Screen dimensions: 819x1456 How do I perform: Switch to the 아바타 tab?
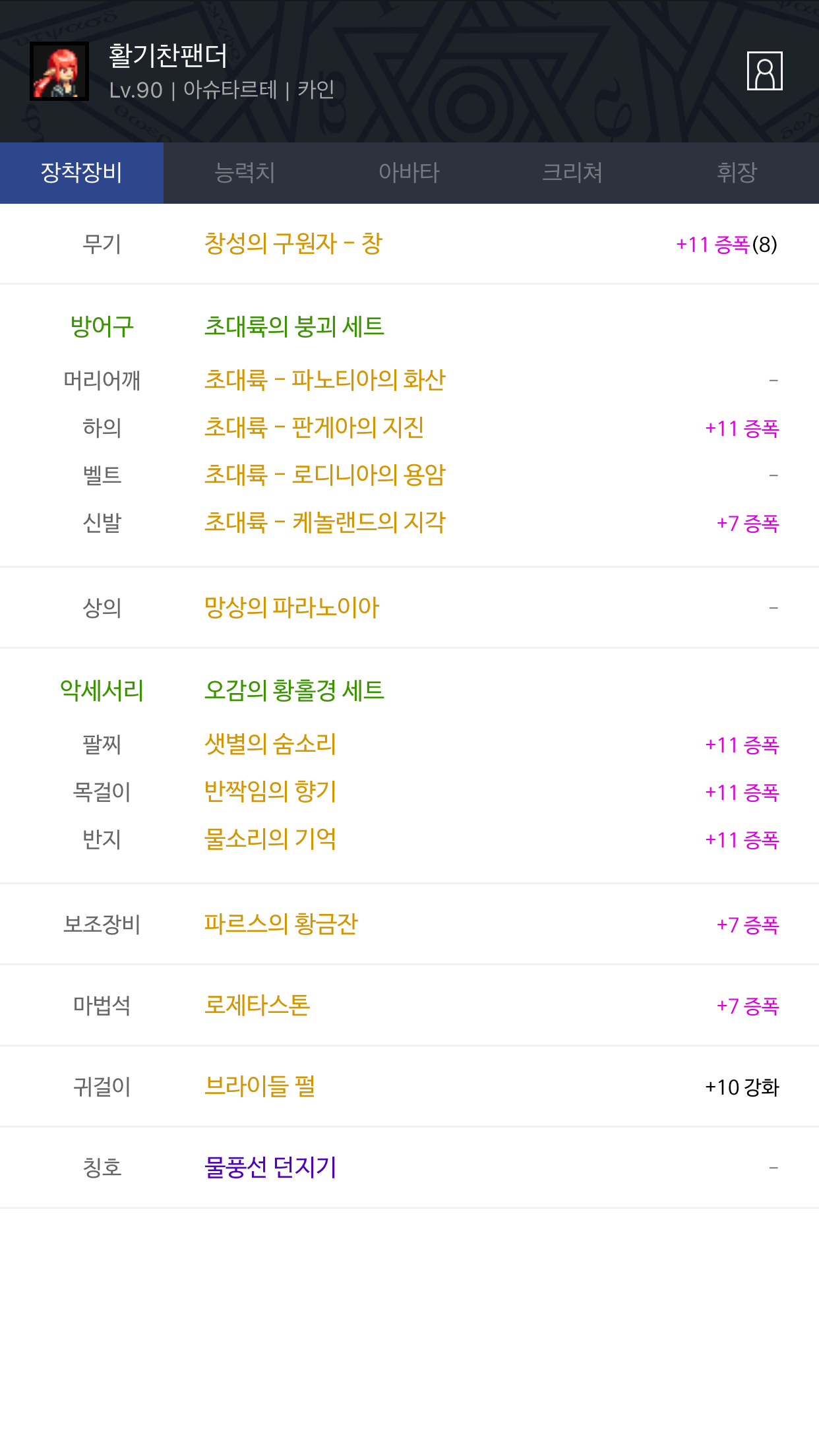(409, 173)
